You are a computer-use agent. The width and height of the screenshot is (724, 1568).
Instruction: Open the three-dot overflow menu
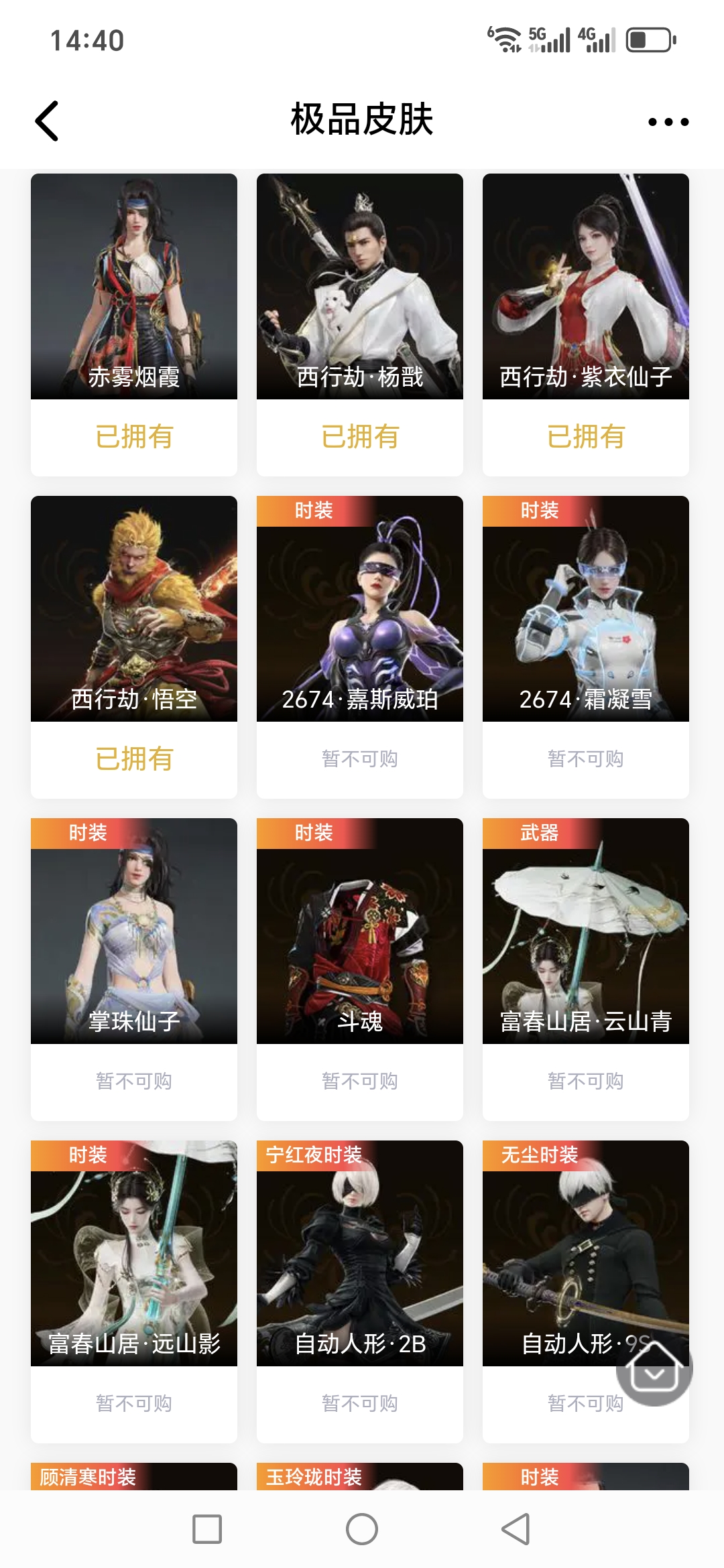pos(668,122)
